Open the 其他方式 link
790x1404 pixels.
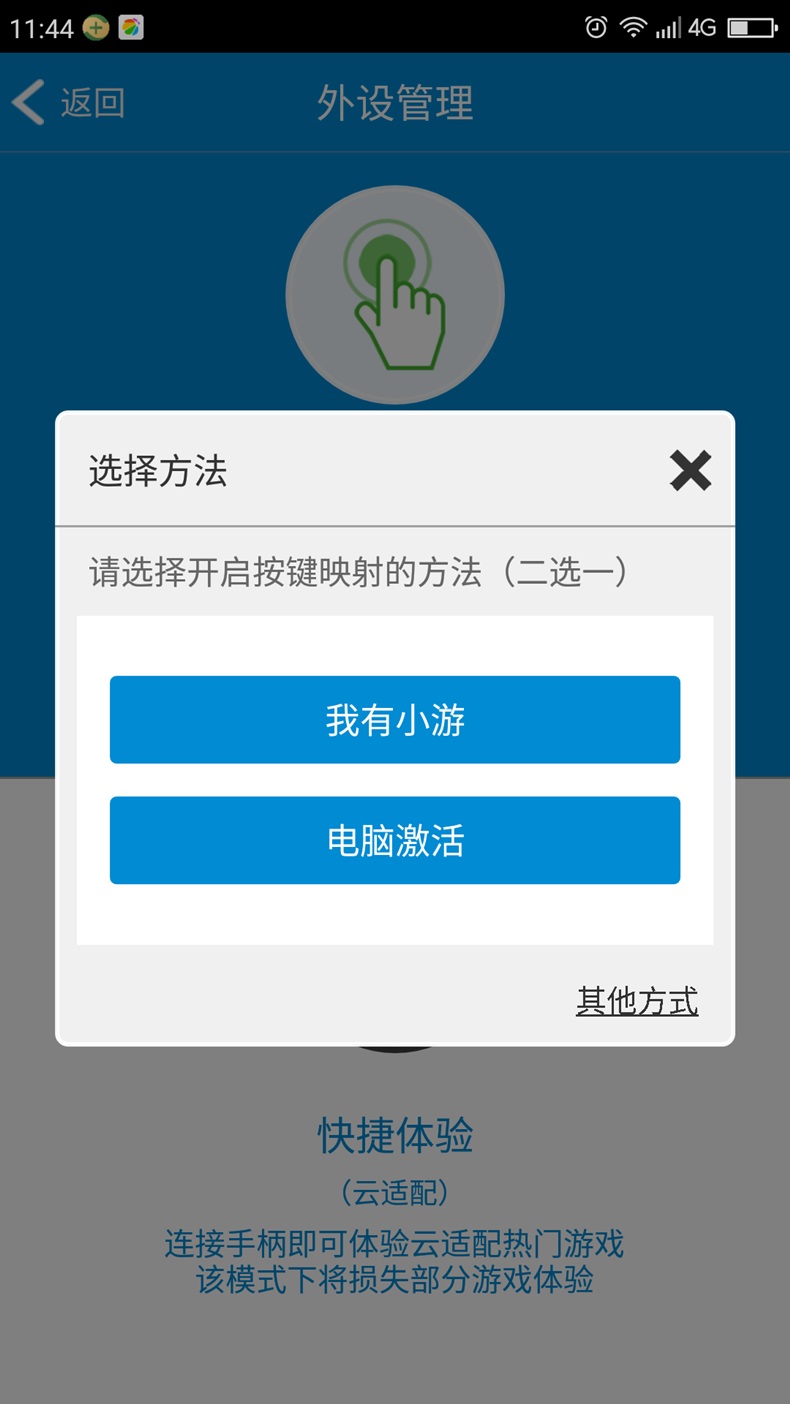point(637,1001)
